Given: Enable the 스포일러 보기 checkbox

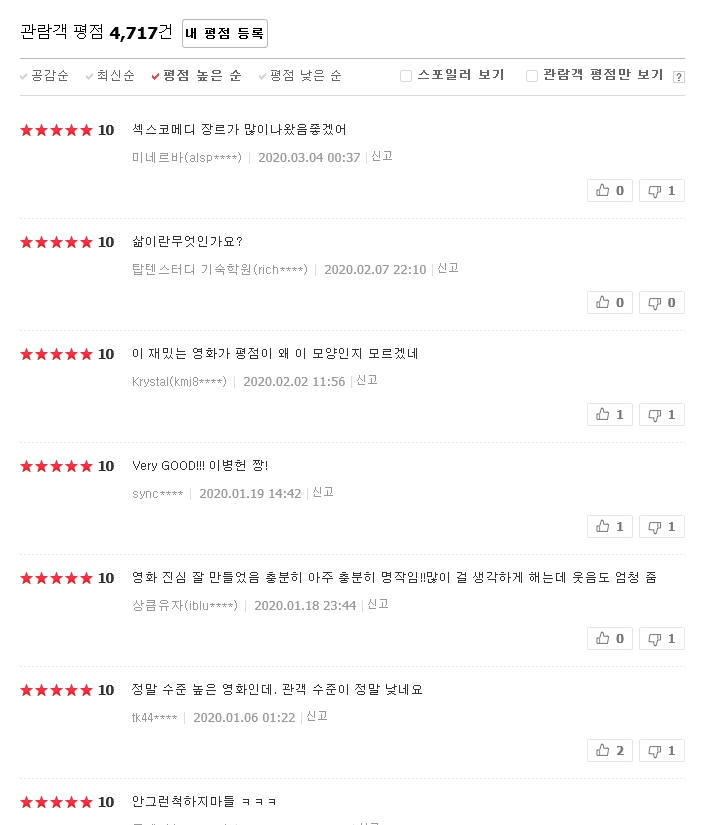Looking at the screenshot, I should coord(406,76).
